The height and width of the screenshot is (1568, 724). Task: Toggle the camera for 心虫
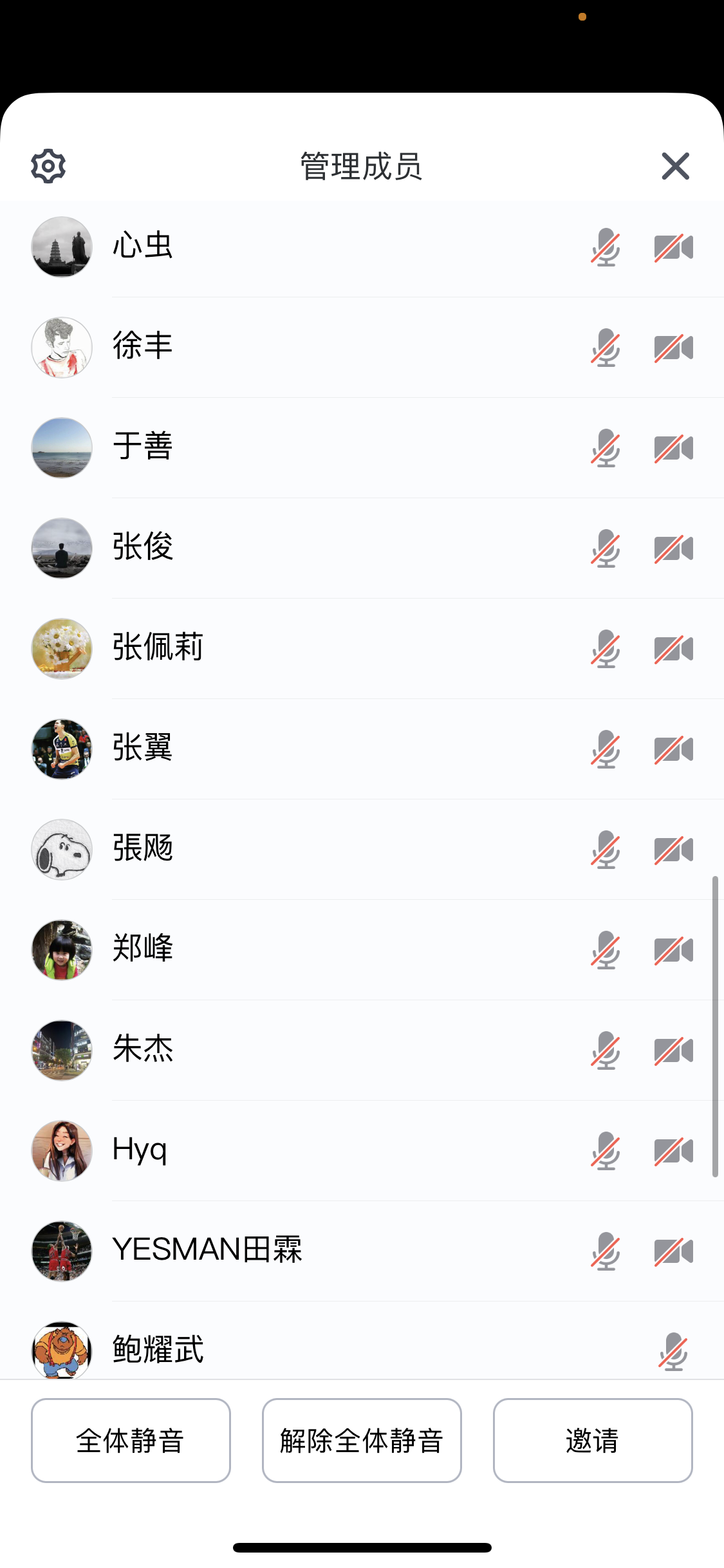[673, 248]
